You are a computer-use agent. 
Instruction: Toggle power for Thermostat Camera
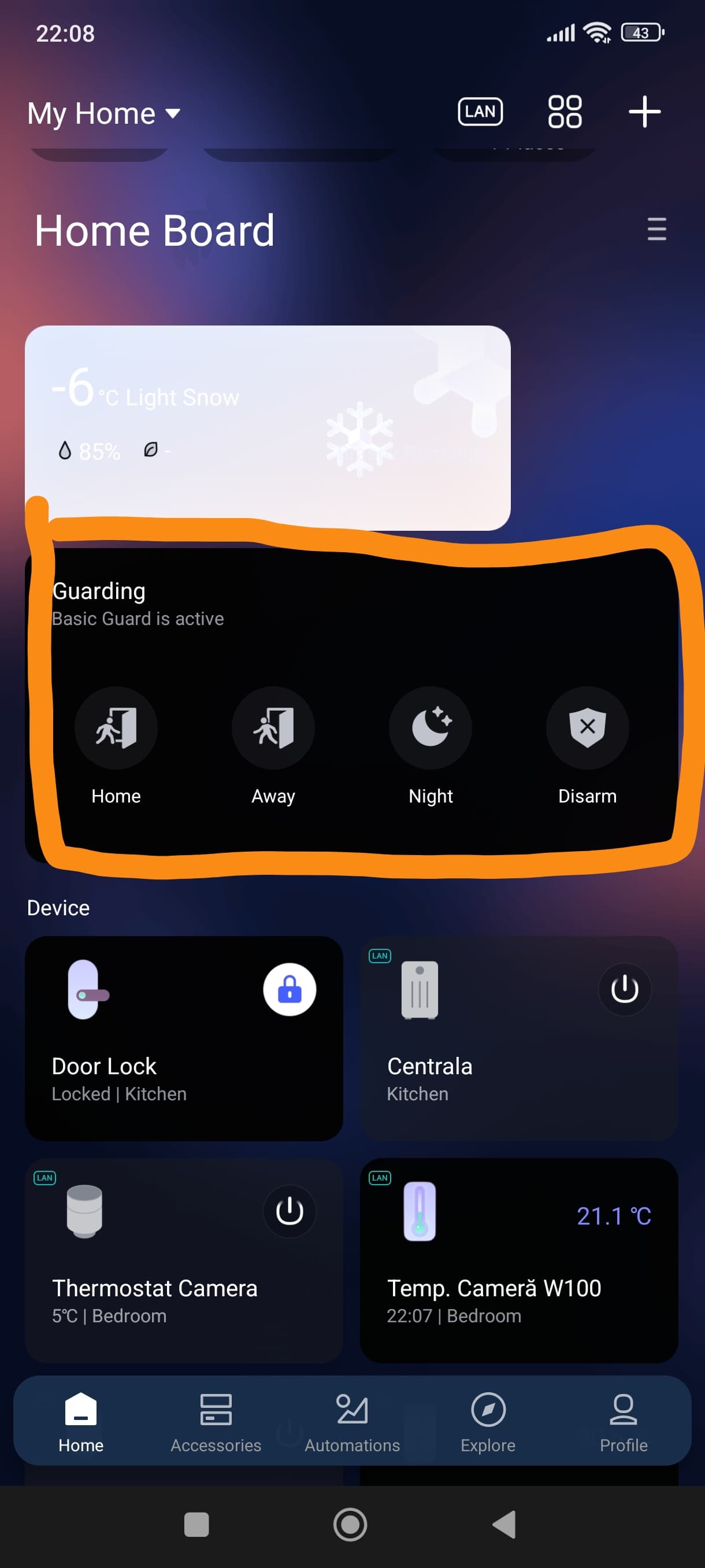point(290,1211)
